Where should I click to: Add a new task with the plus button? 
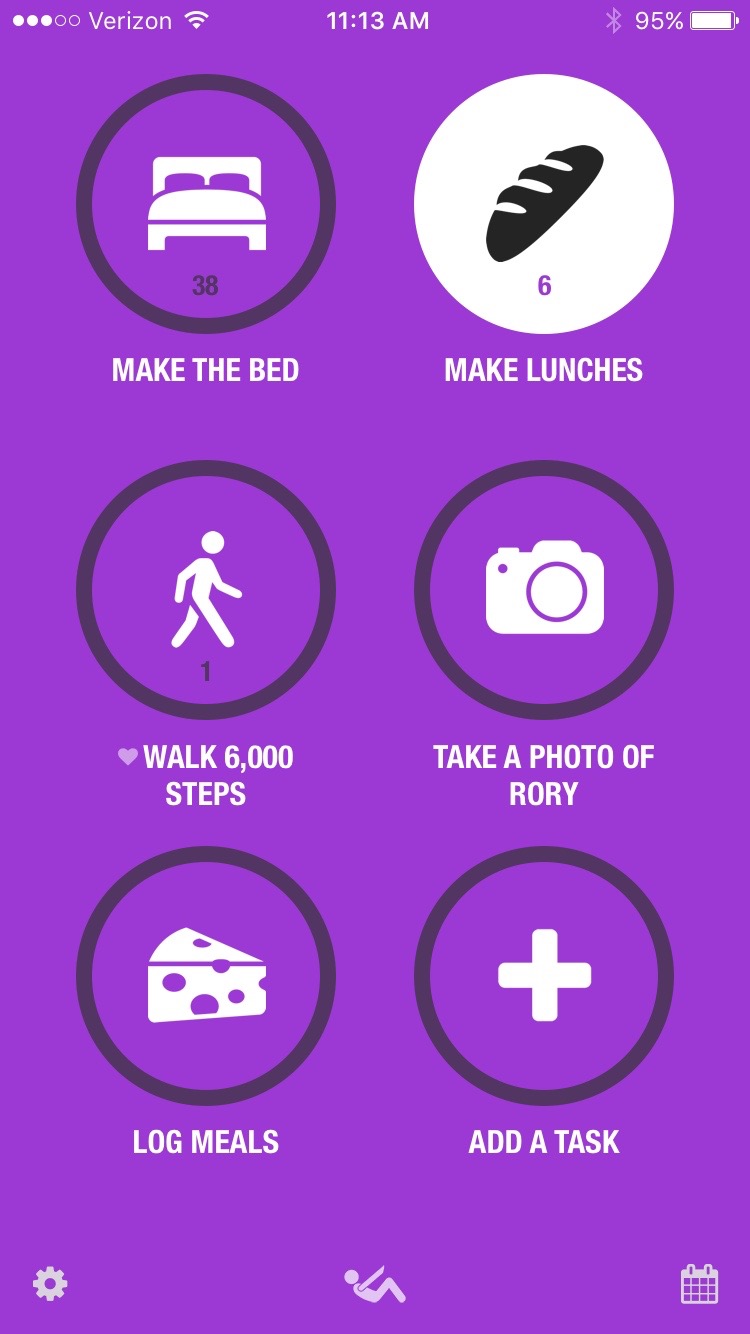coord(544,976)
